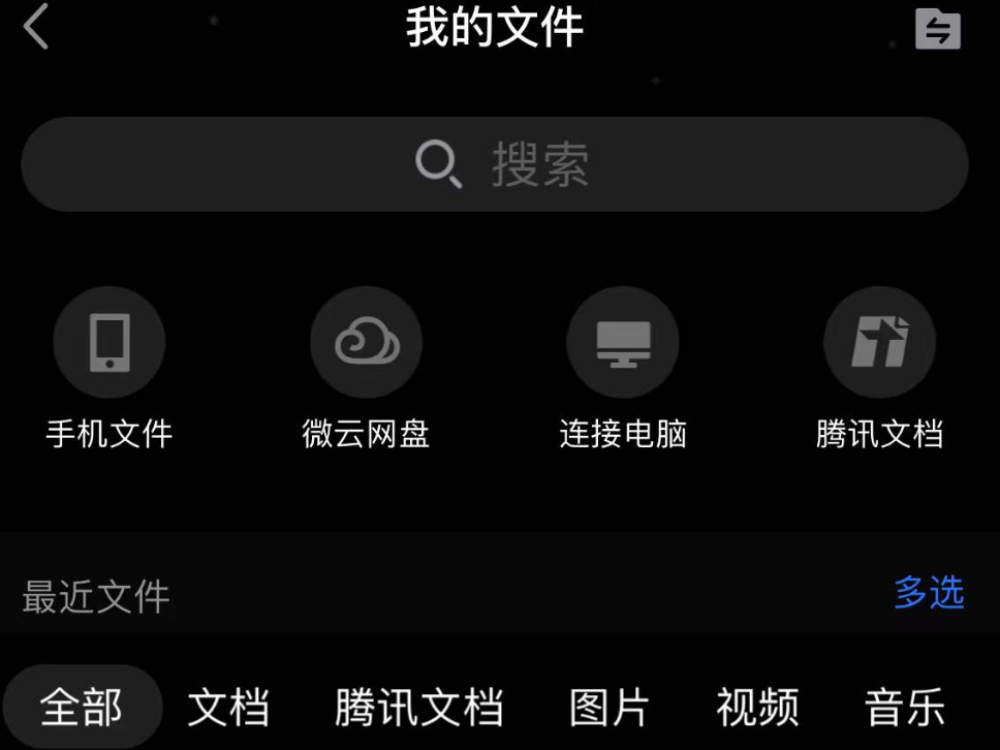Tap the 搜索 search field
The height and width of the screenshot is (750, 1000).
495,164
